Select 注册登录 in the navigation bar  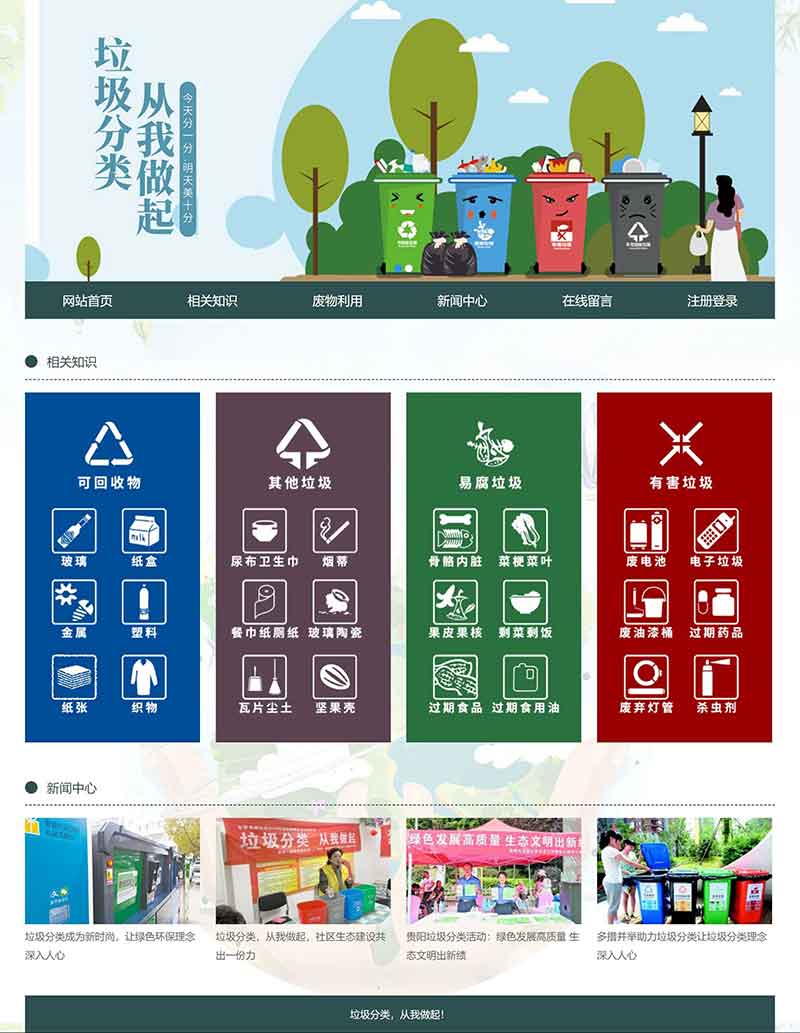[x=712, y=300]
